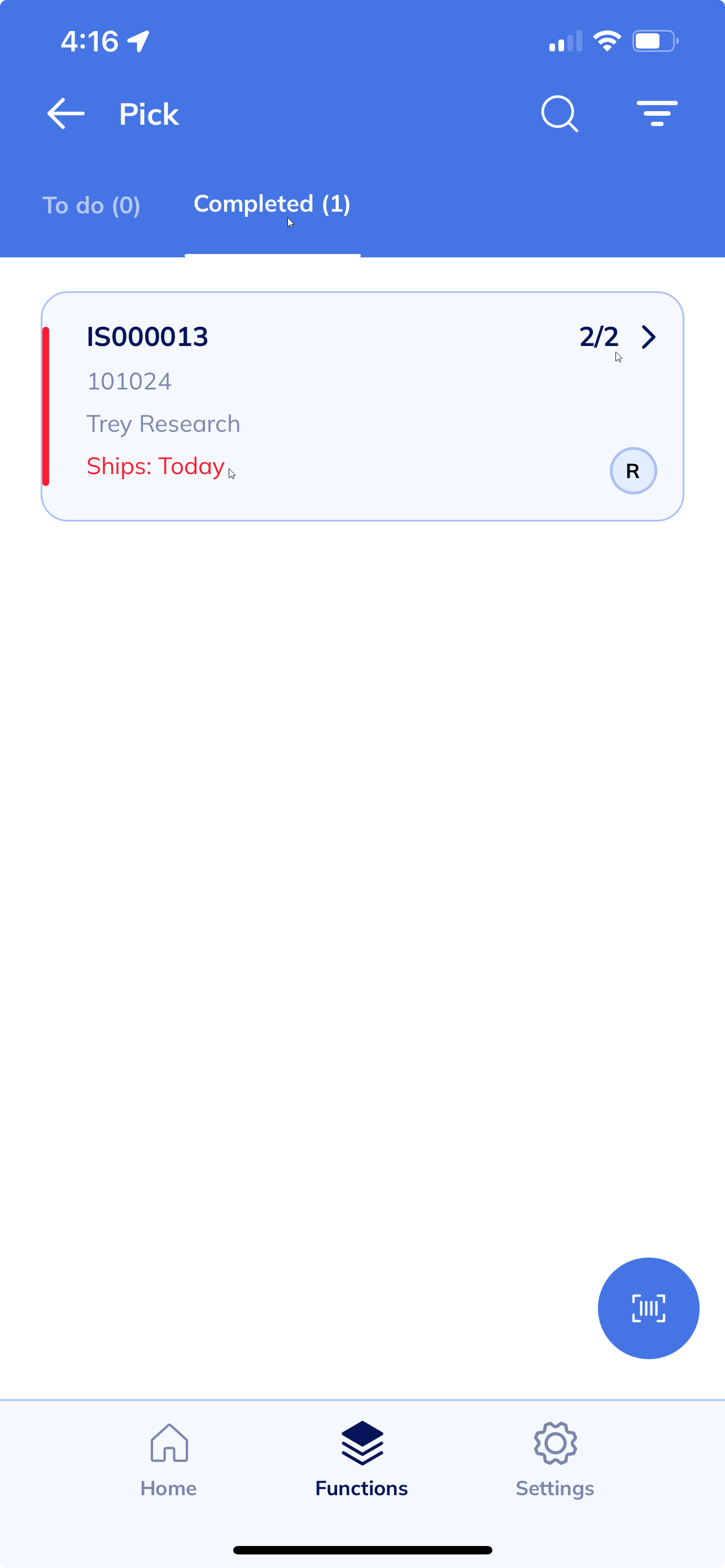Select the Completed (1) tab

pos(272,204)
